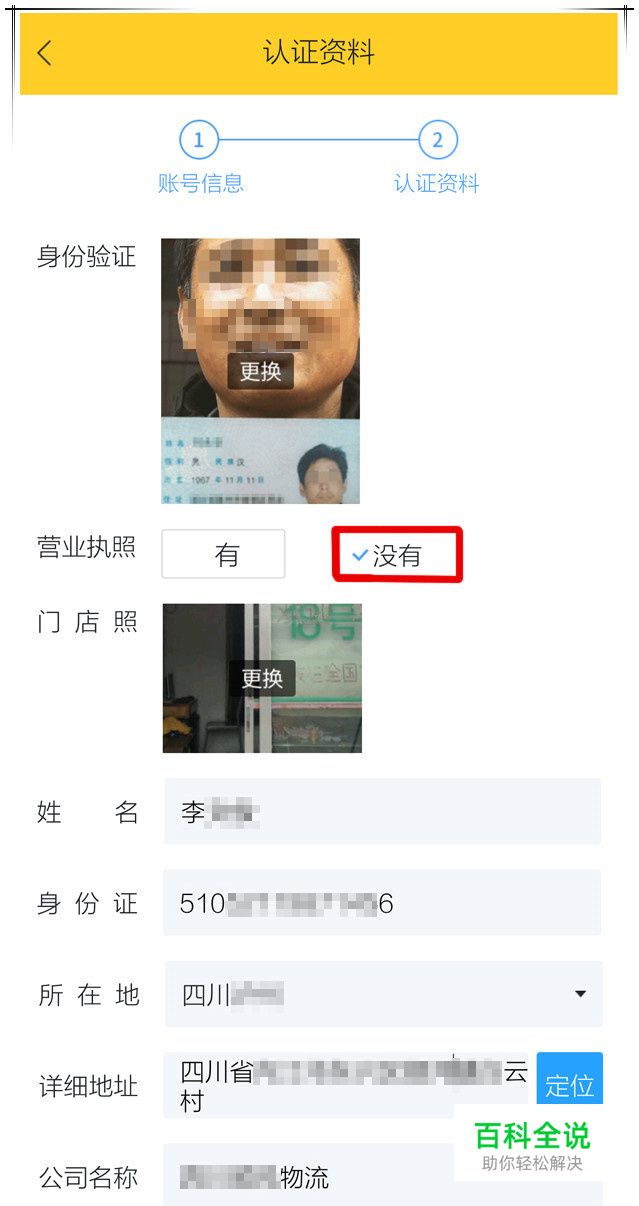The image size is (639, 1206).
Task: Go back using the top-left arrow
Action: coord(45,53)
